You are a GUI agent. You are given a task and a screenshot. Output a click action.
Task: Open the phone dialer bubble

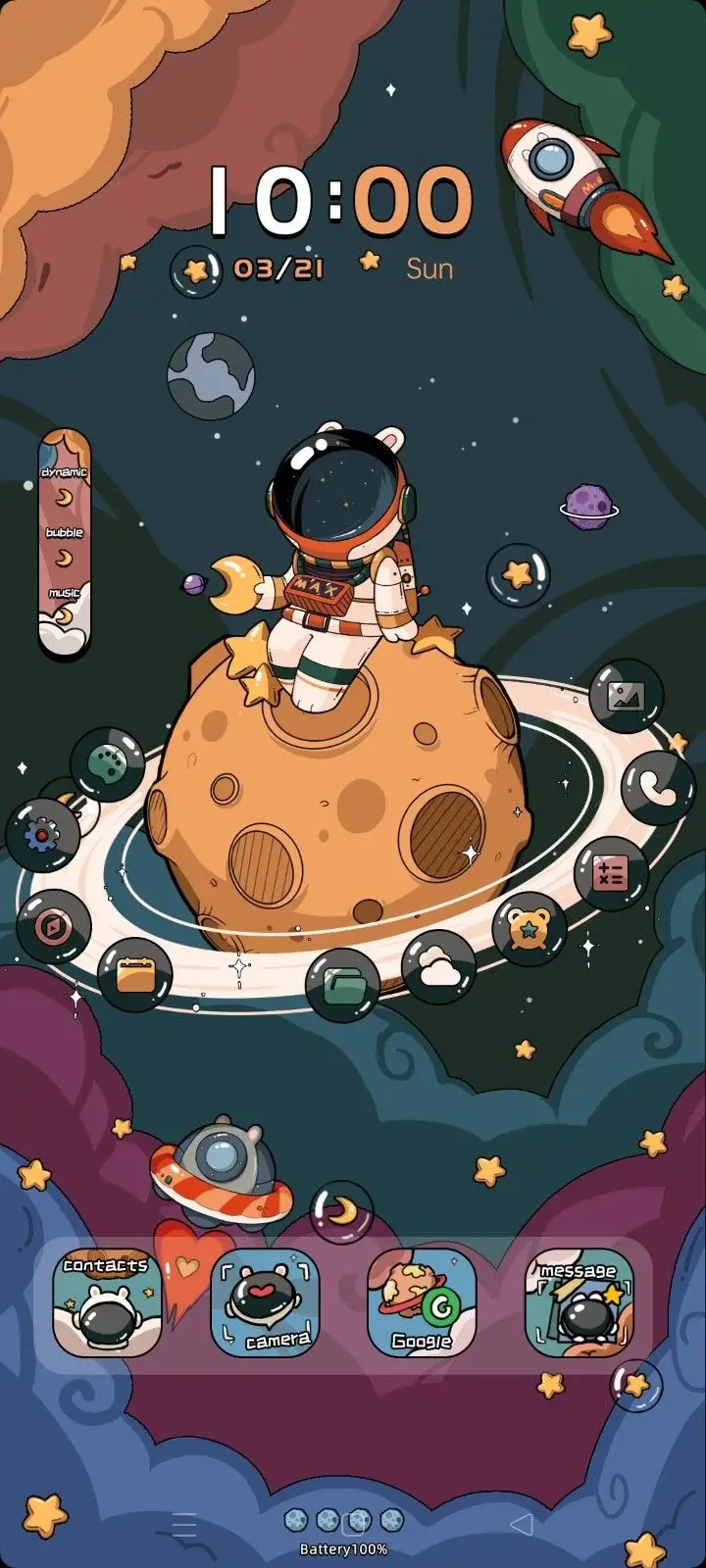click(x=658, y=788)
